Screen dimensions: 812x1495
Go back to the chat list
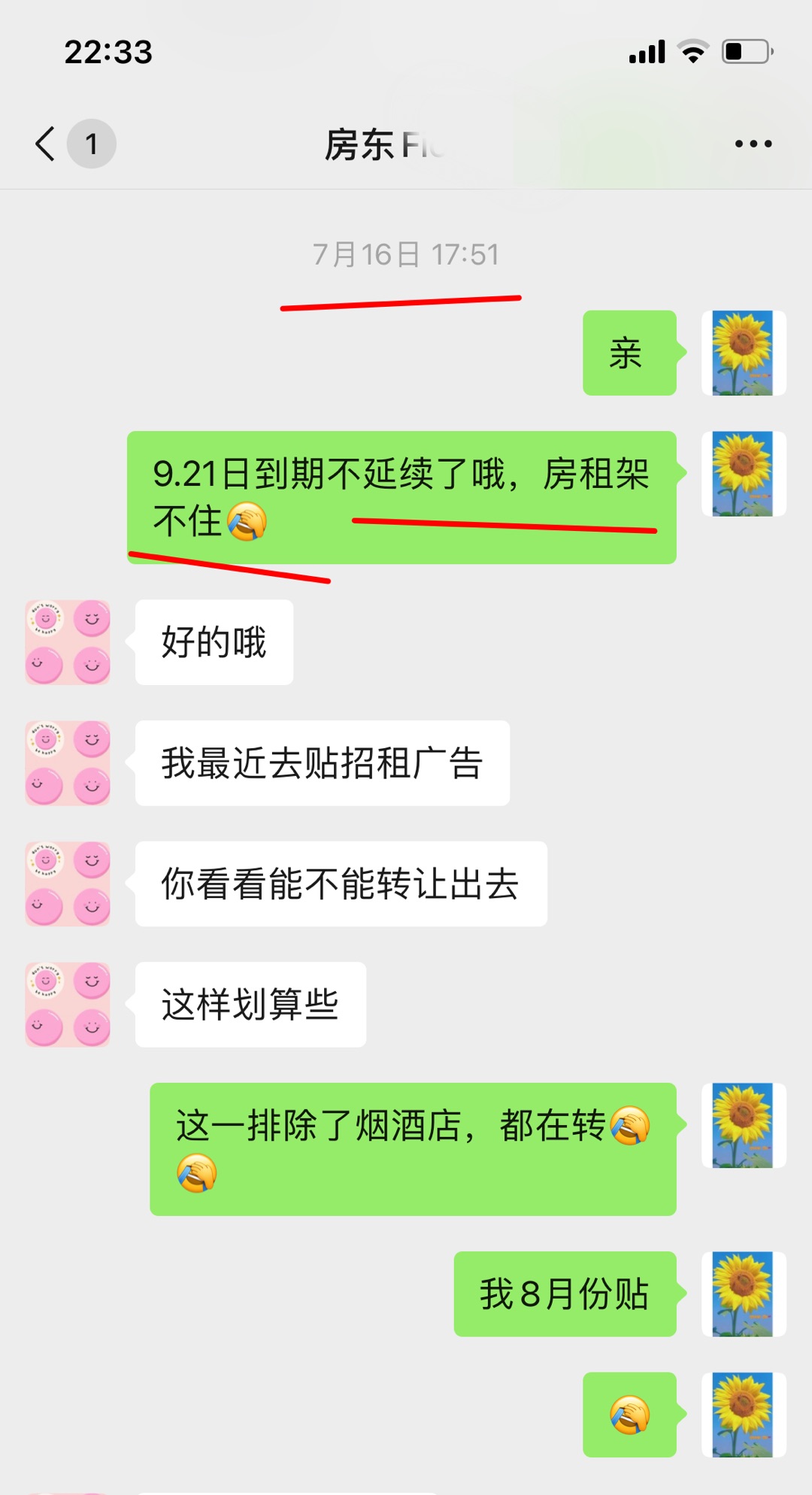(47, 144)
